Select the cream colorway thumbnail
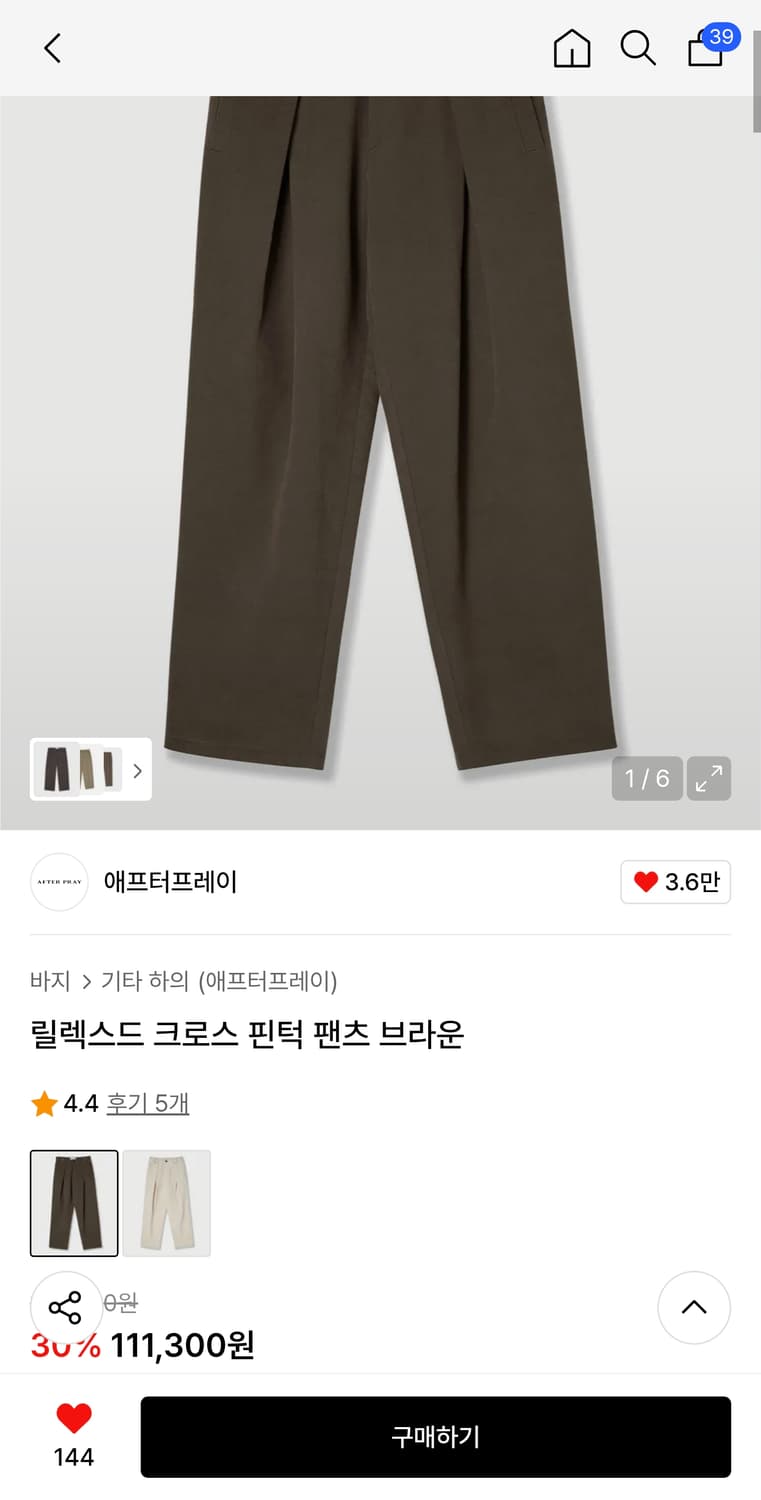The width and height of the screenshot is (761, 1500). (x=166, y=1203)
